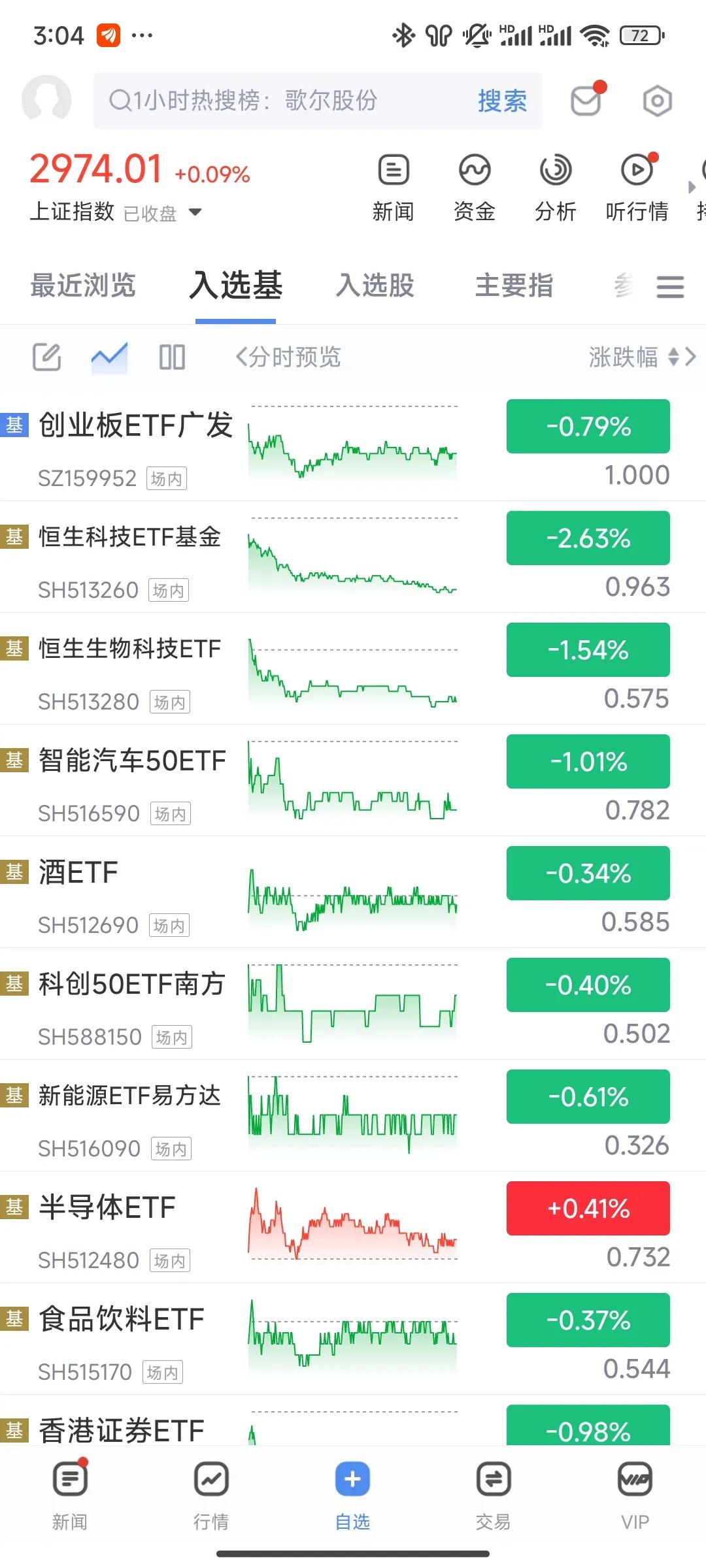Open the 分析 shortcut
Image resolution: width=706 pixels, height=1568 pixels.
pyautogui.click(x=556, y=187)
